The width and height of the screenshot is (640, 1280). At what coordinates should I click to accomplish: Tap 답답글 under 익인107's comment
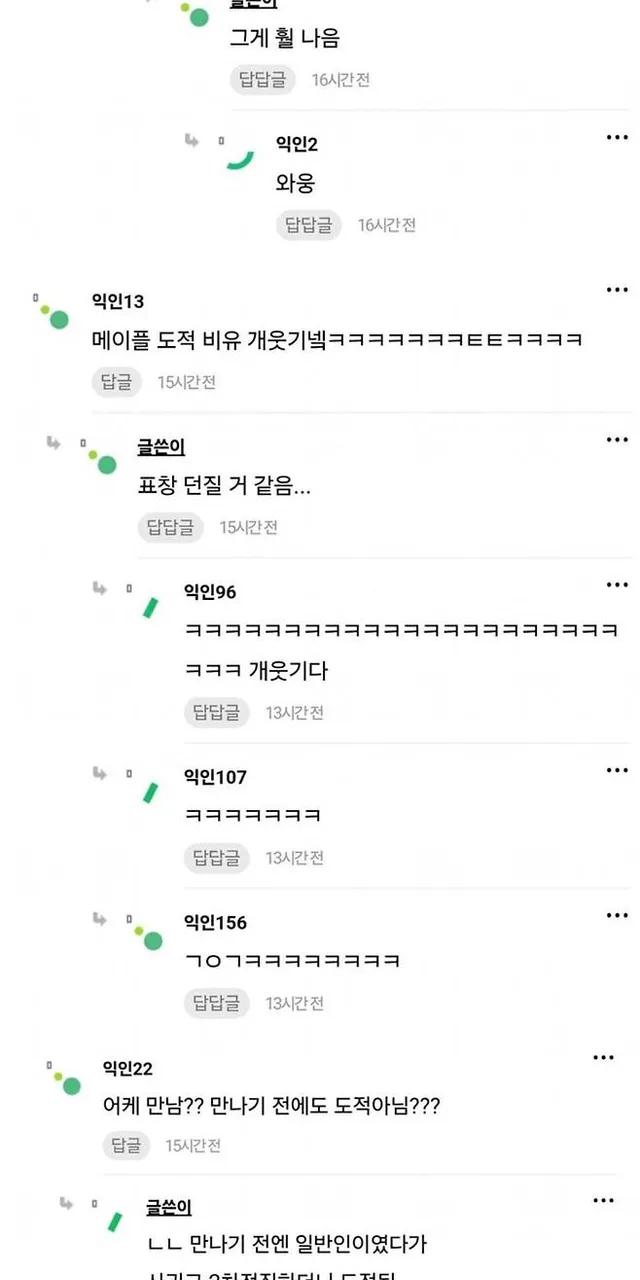click(216, 857)
